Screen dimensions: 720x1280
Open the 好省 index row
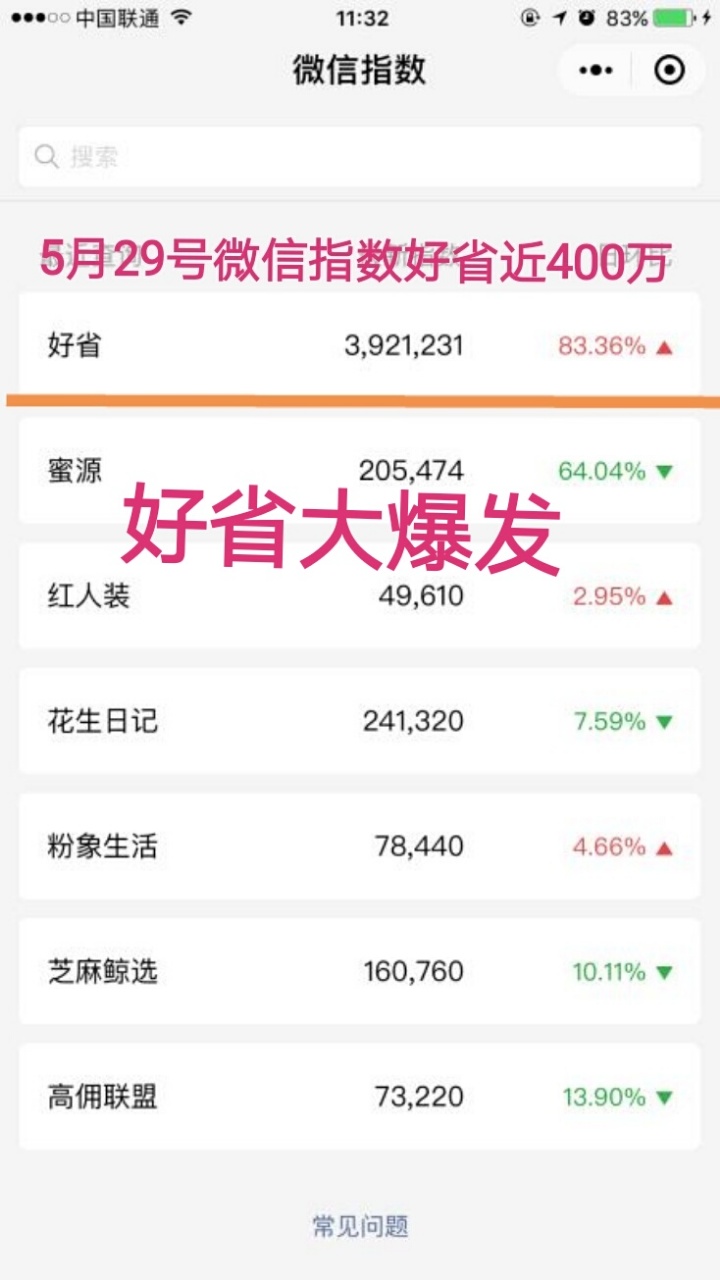pyautogui.click(x=360, y=346)
